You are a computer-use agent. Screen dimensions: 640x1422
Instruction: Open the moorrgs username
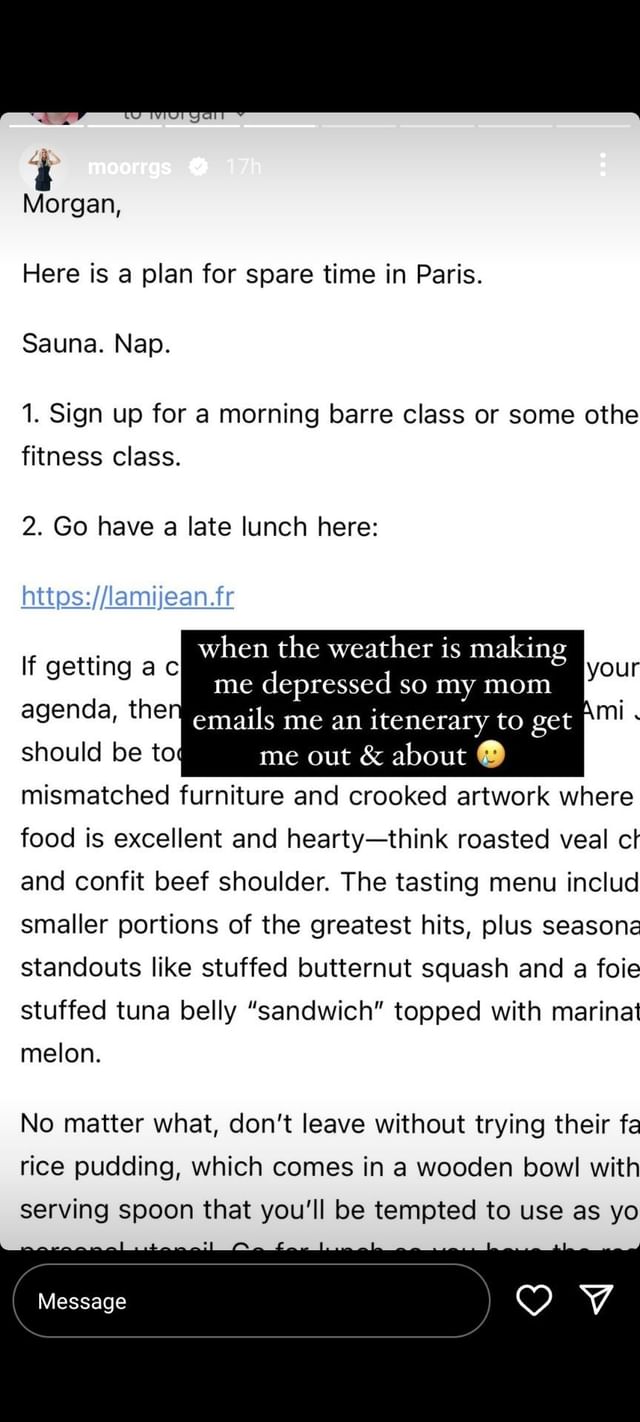point(129,167)
